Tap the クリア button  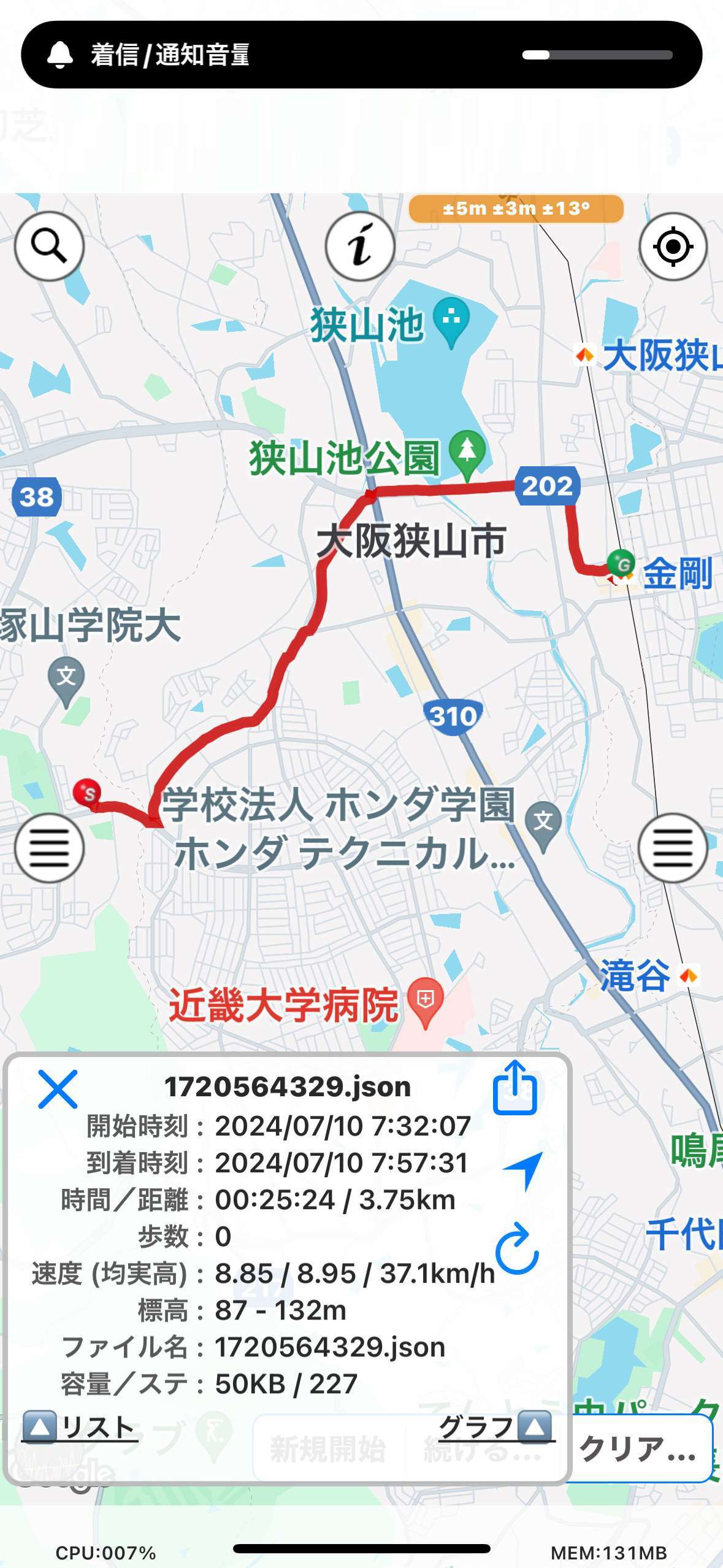pyautogui.click(x=638, y=1449)
